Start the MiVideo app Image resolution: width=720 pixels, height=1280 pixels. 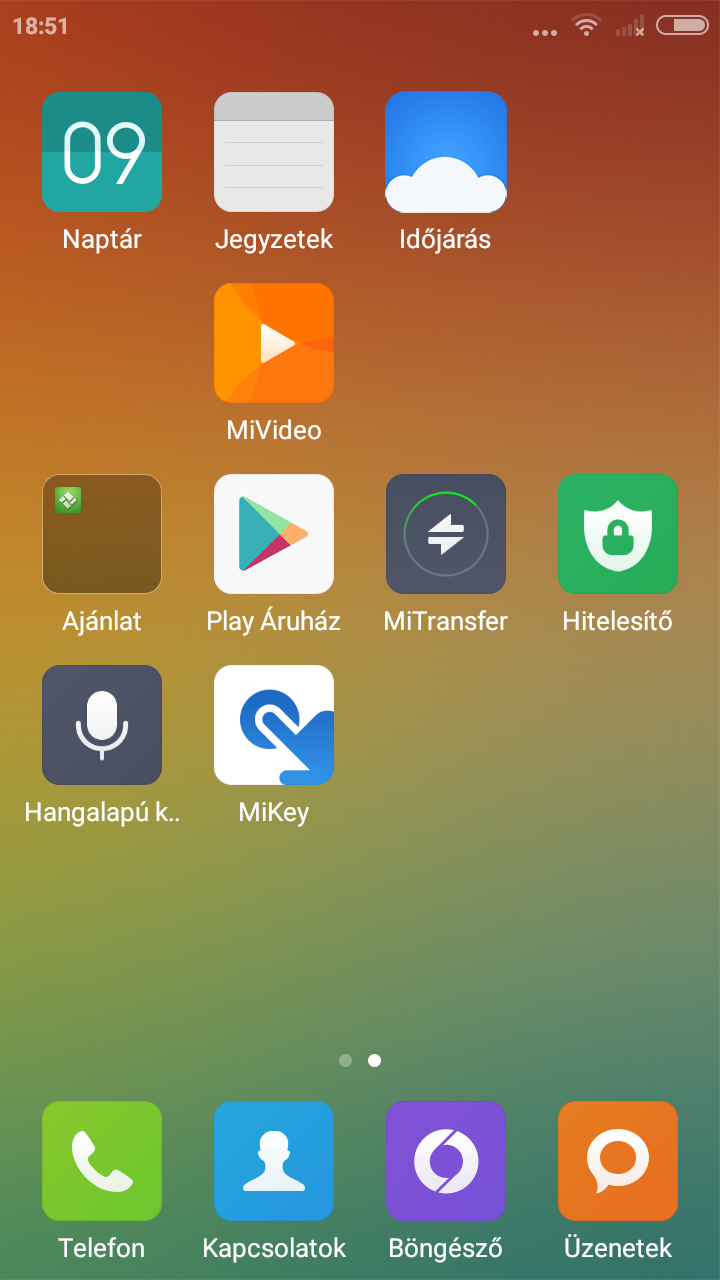point(274,343)
